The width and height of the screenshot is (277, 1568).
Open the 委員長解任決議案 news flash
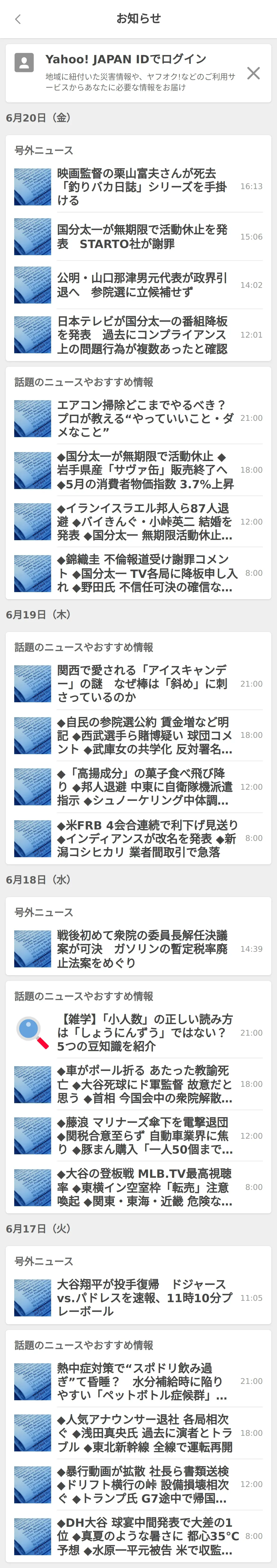[141, 949]
